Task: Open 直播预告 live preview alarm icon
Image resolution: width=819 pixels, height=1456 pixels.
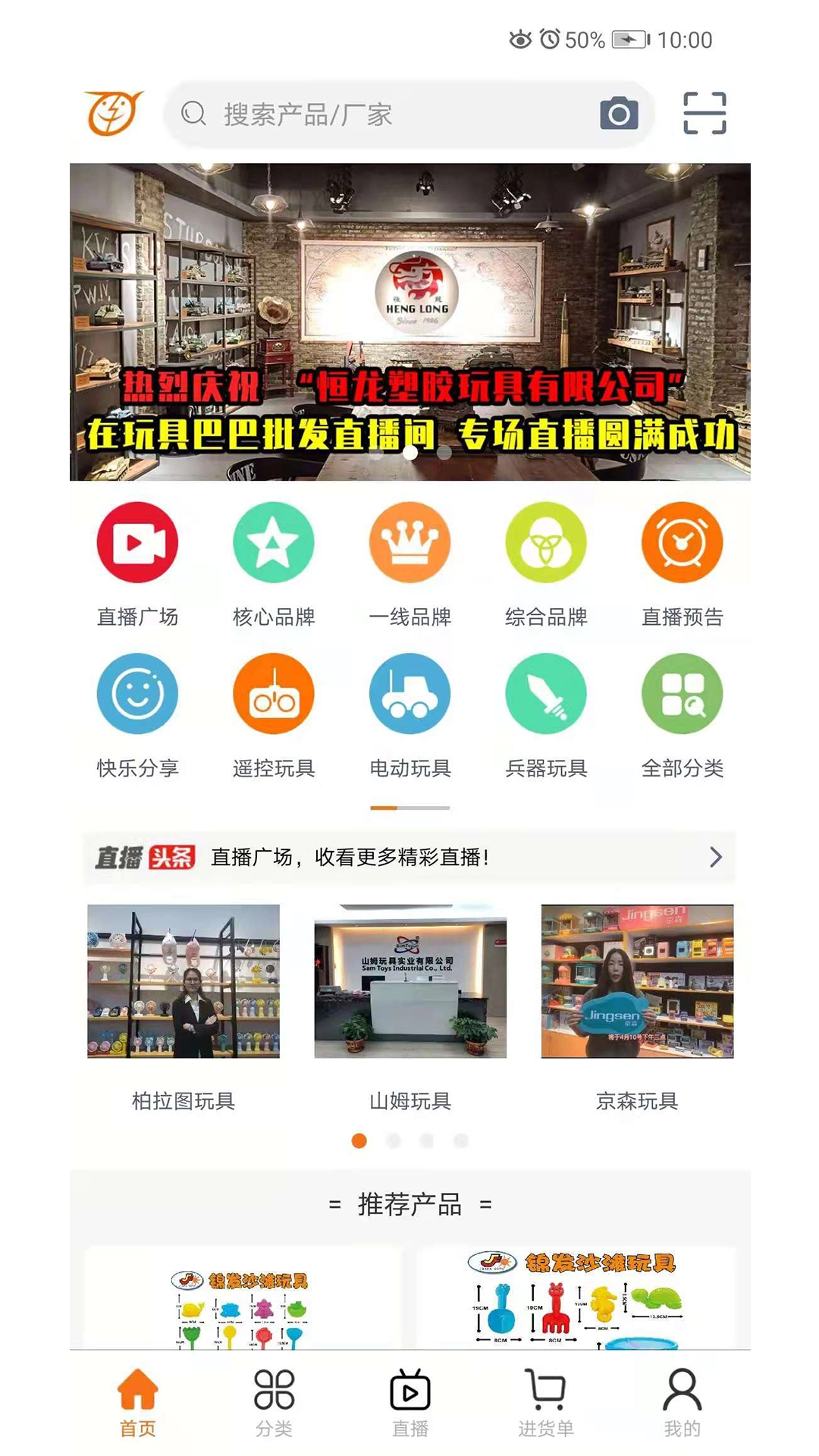Action: [x=682, y=542]
